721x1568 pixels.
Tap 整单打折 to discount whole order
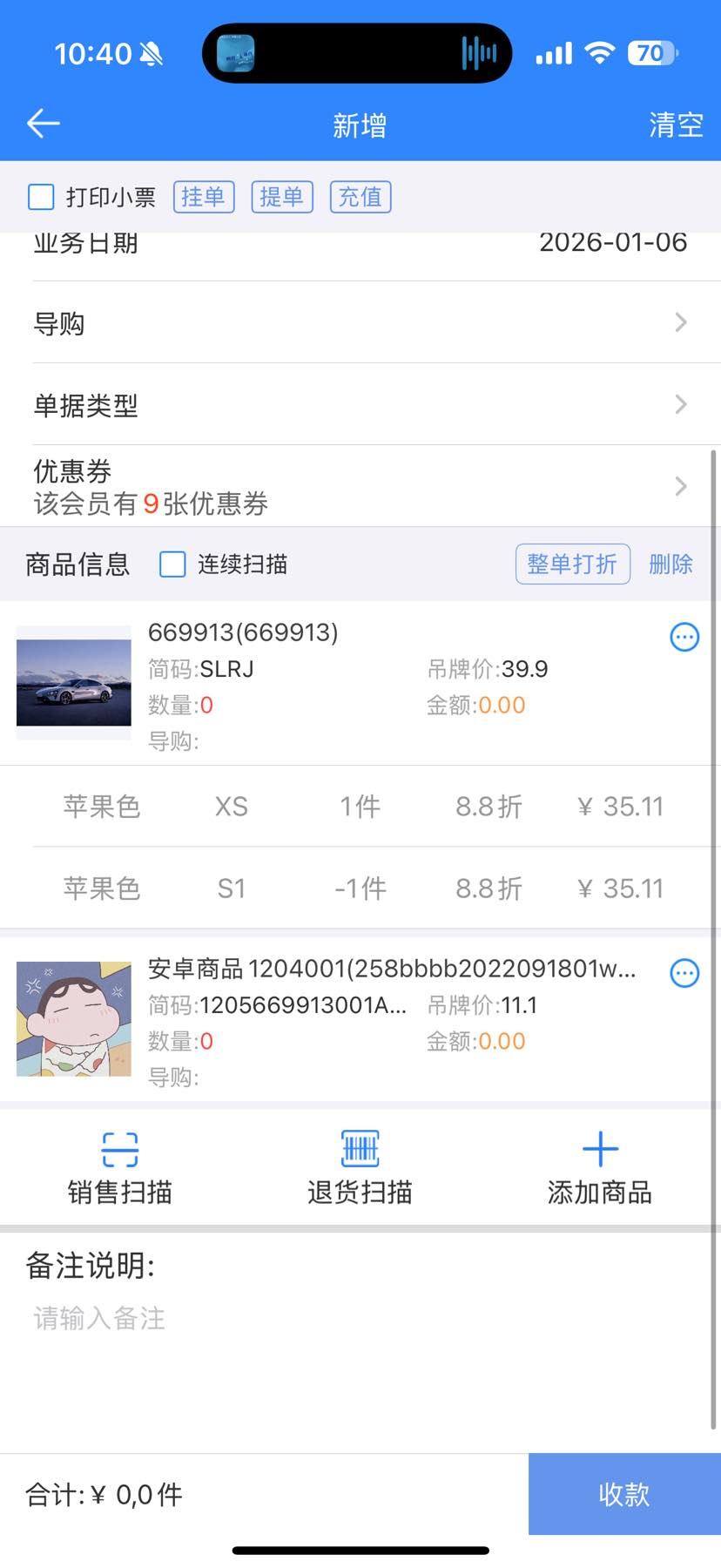point(572,564)
